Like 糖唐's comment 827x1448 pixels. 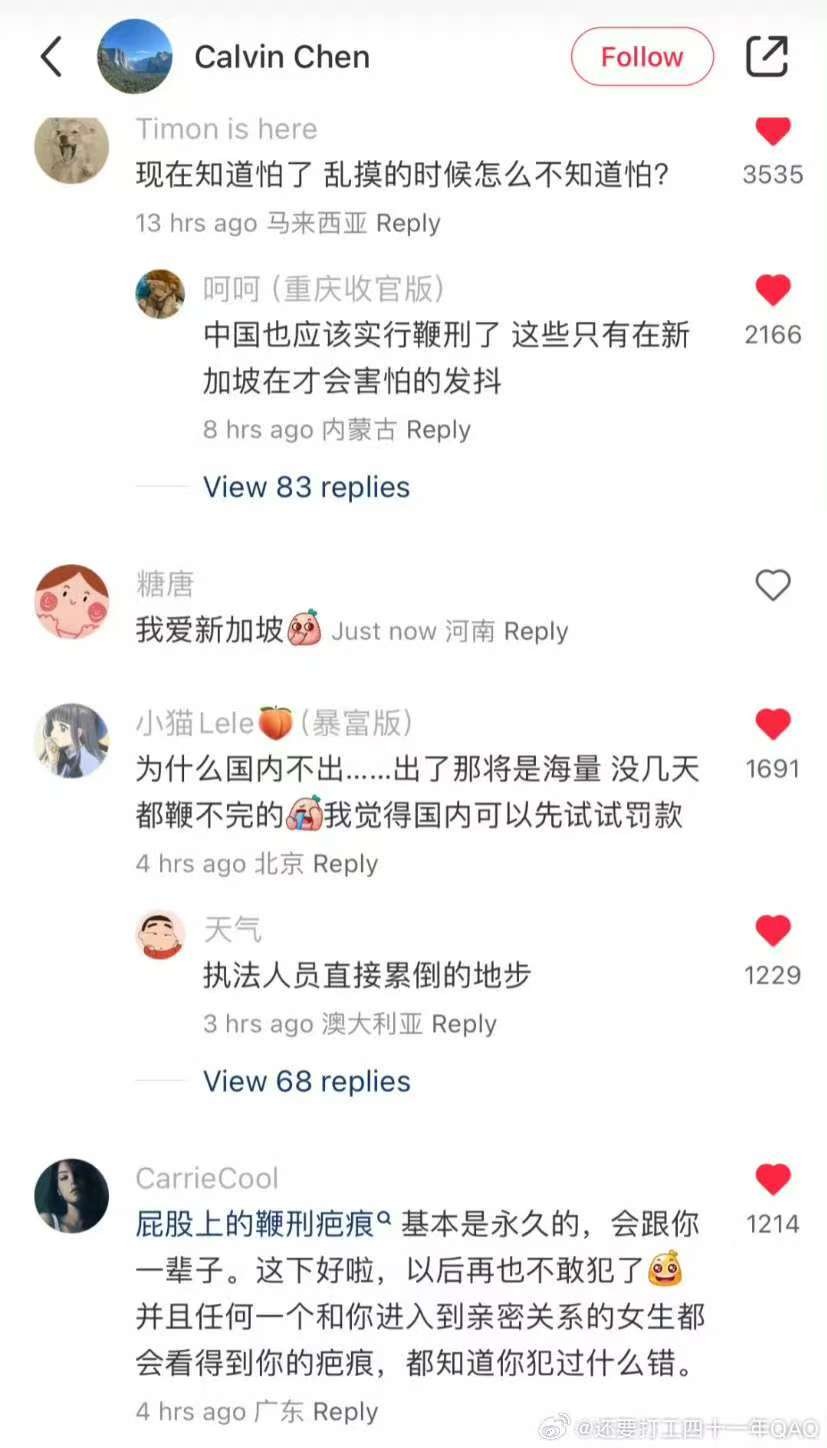click(772, 585)
